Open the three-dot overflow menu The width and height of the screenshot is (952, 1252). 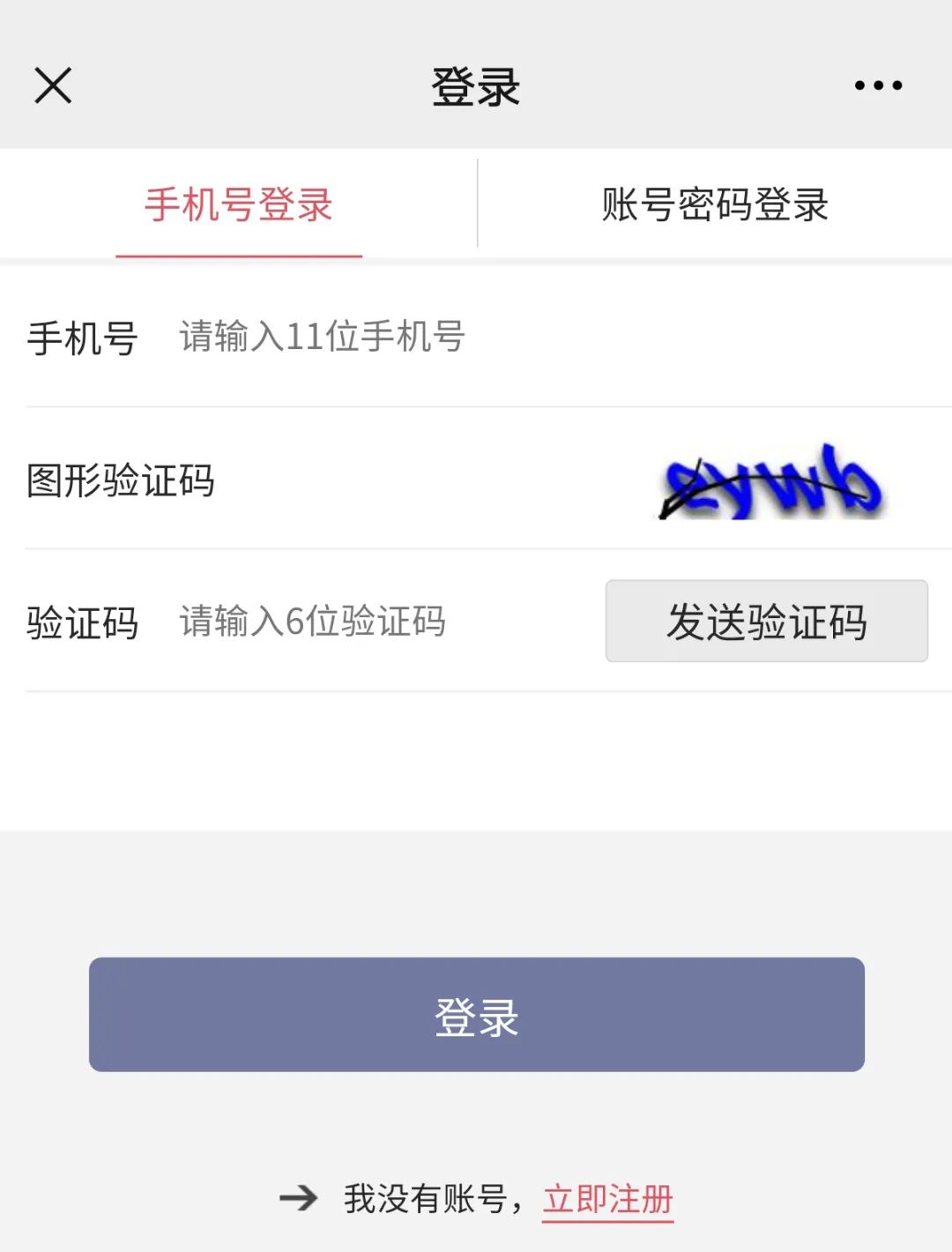pyautogui.click(x=878, y=86)
